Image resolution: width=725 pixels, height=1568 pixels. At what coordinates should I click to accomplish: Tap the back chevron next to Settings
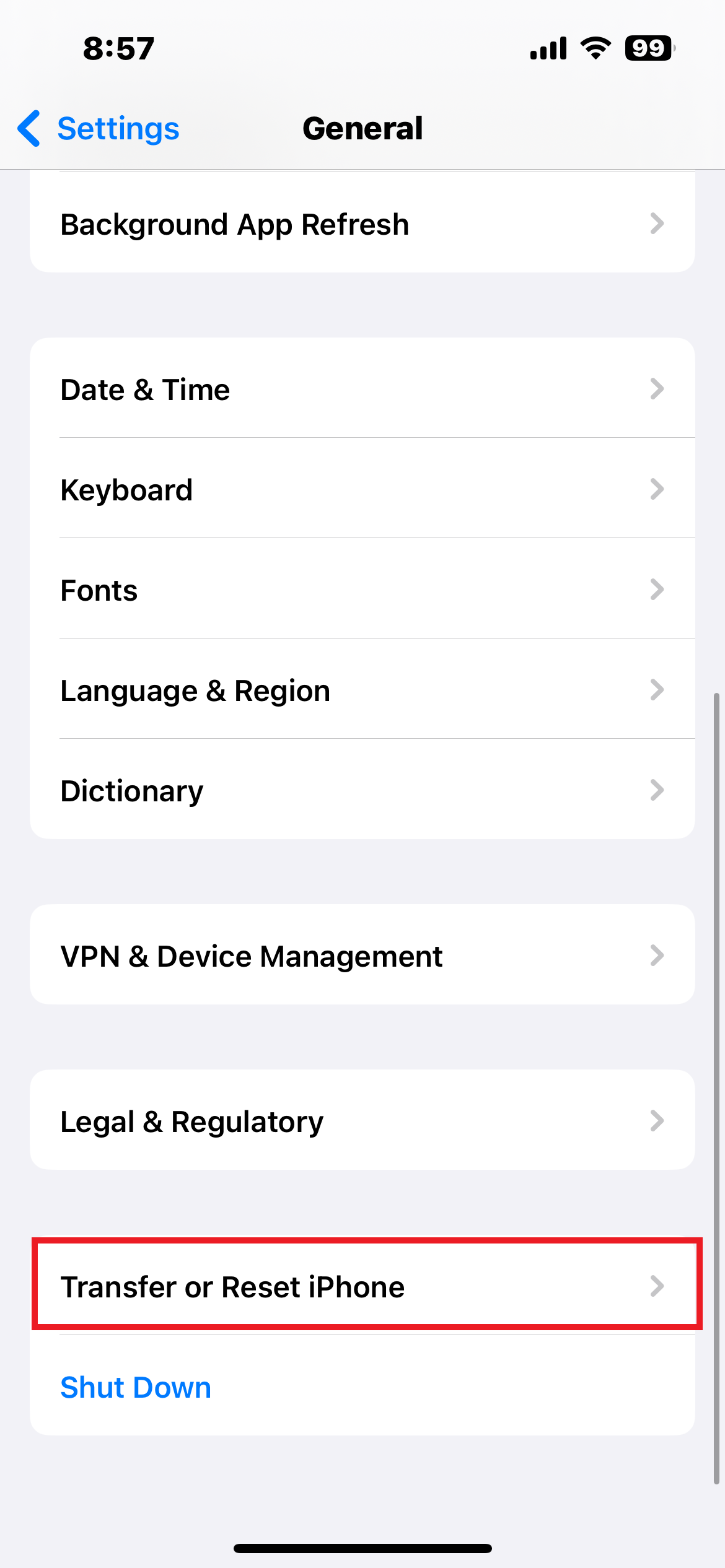tap(29, 128)
